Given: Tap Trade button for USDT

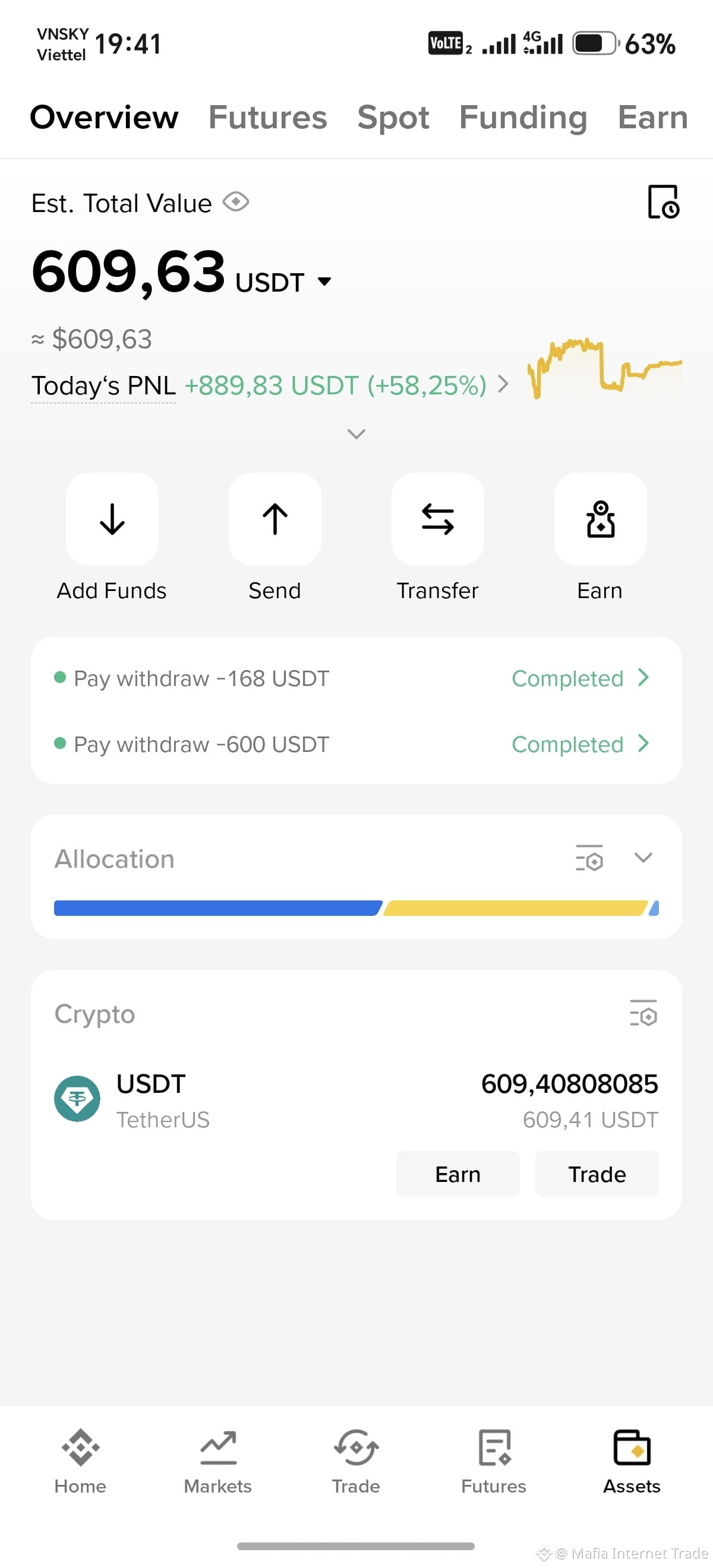Looking at the screenshot, I should pyautogui.click(x=597, y=1174).
